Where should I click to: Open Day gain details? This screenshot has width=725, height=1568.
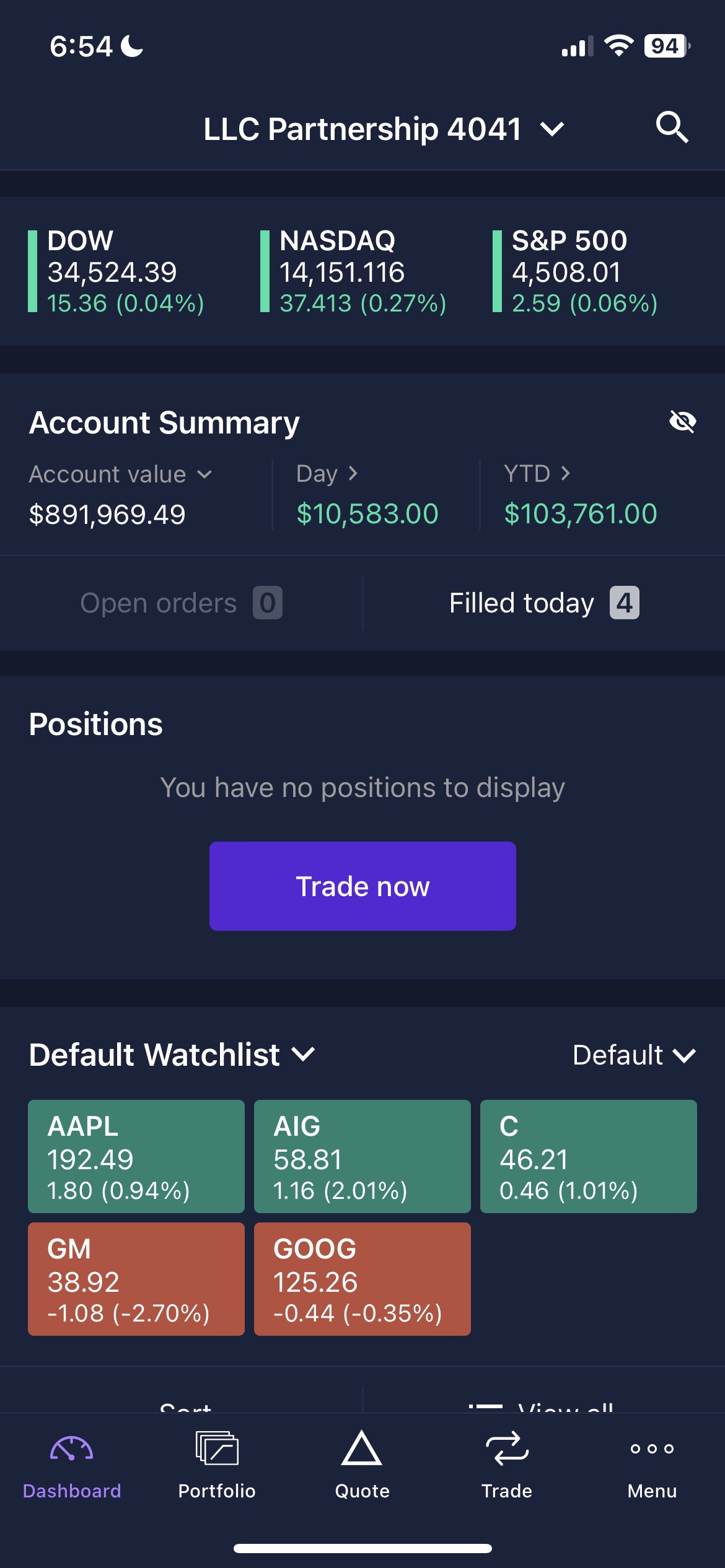coord(327,474)
